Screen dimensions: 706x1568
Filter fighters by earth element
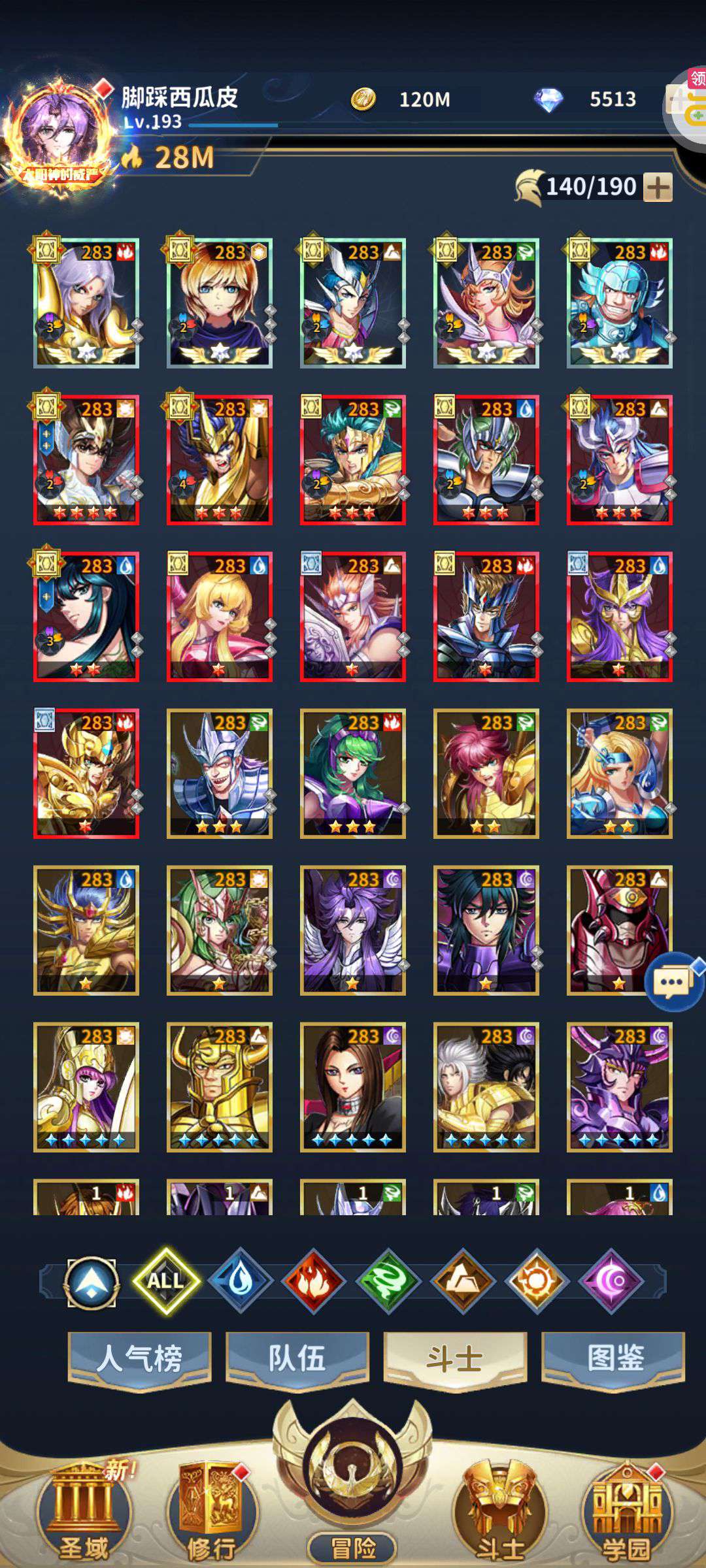click(463, 1281)
